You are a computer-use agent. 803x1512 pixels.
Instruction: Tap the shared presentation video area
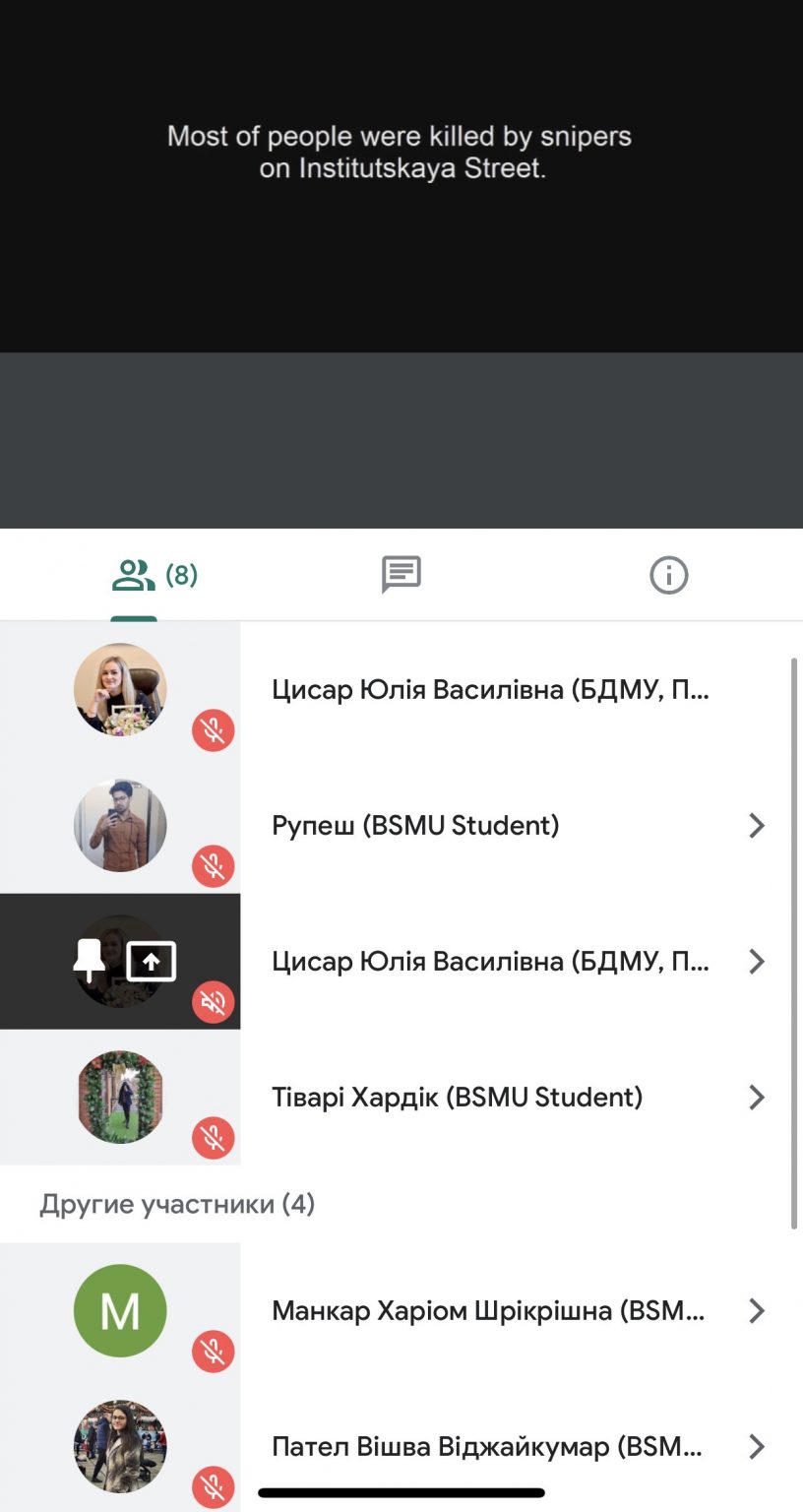click(x=401, y=176)
